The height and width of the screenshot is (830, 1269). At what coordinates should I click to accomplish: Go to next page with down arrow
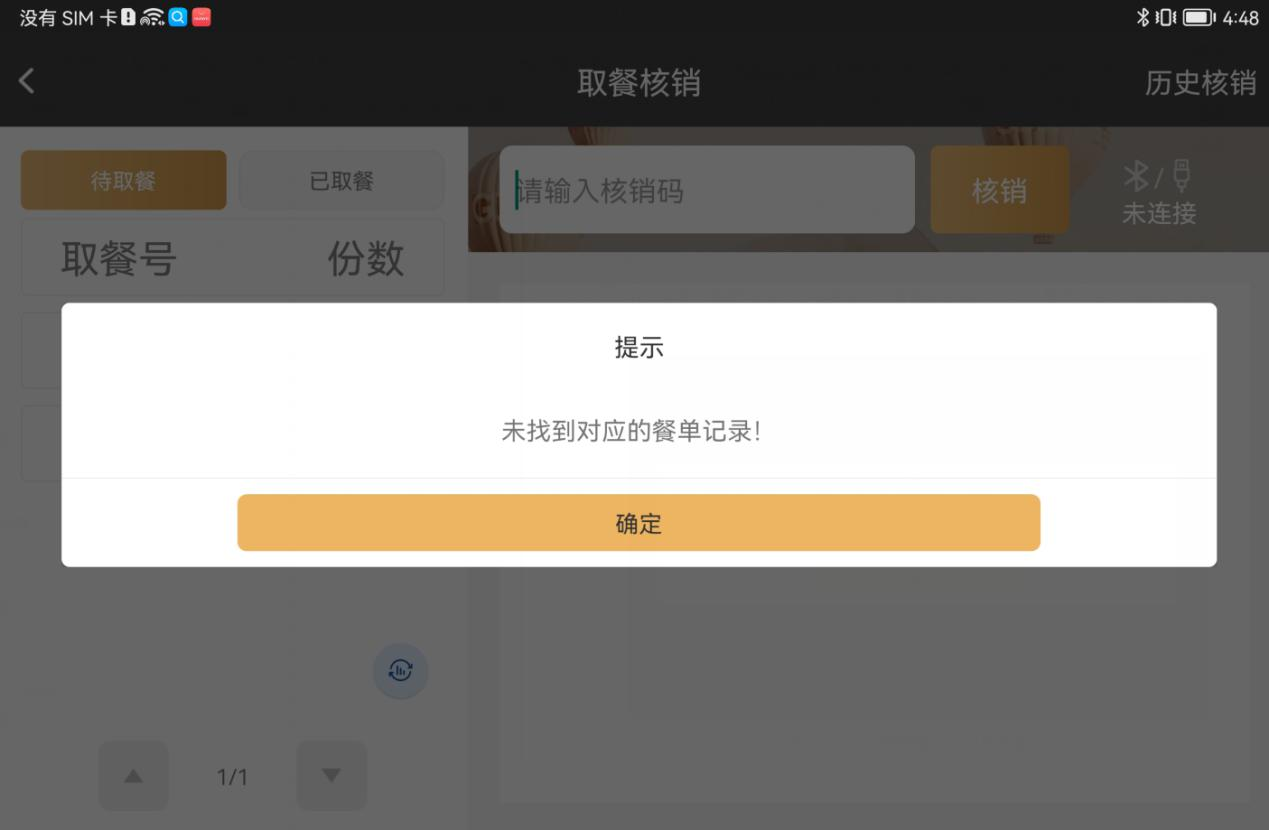click(331, 776)
